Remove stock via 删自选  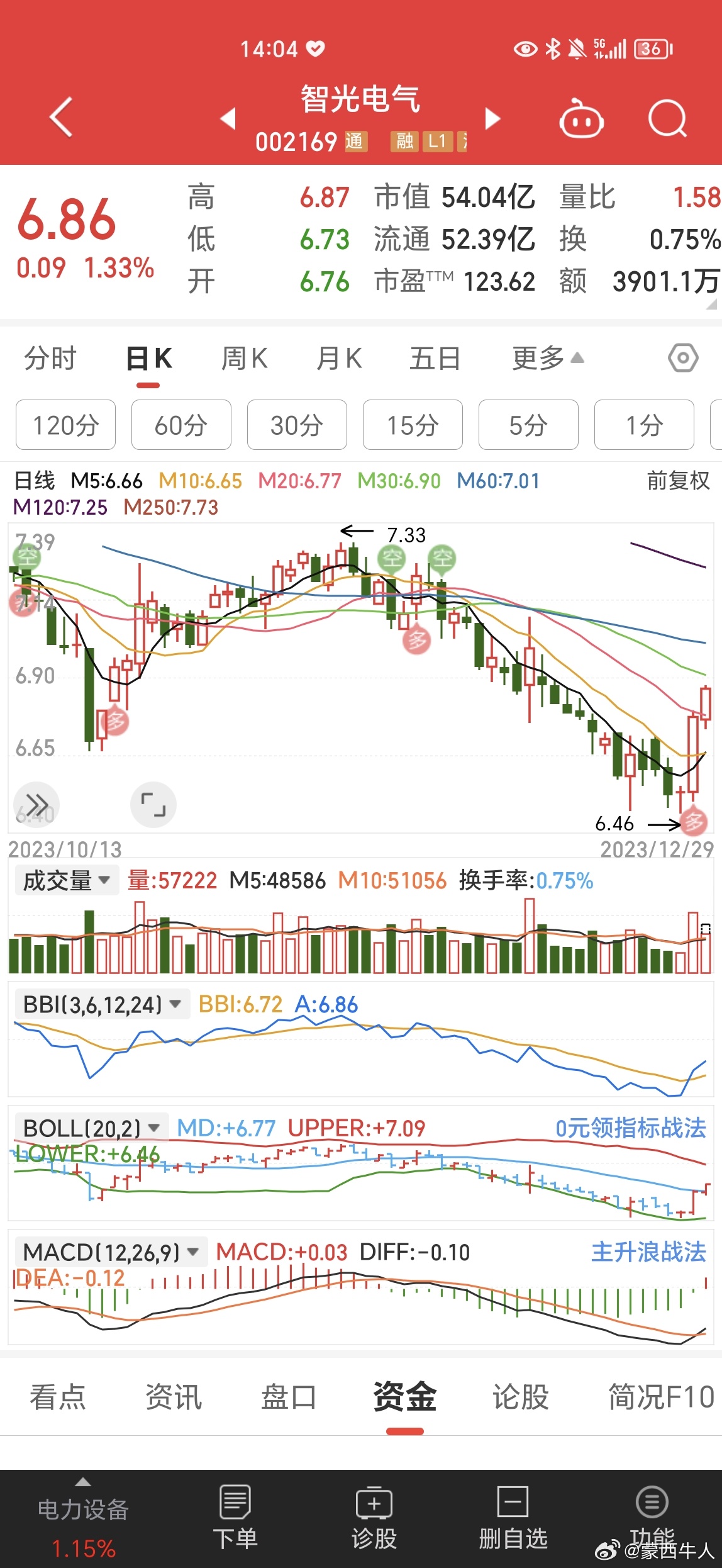513,1518
